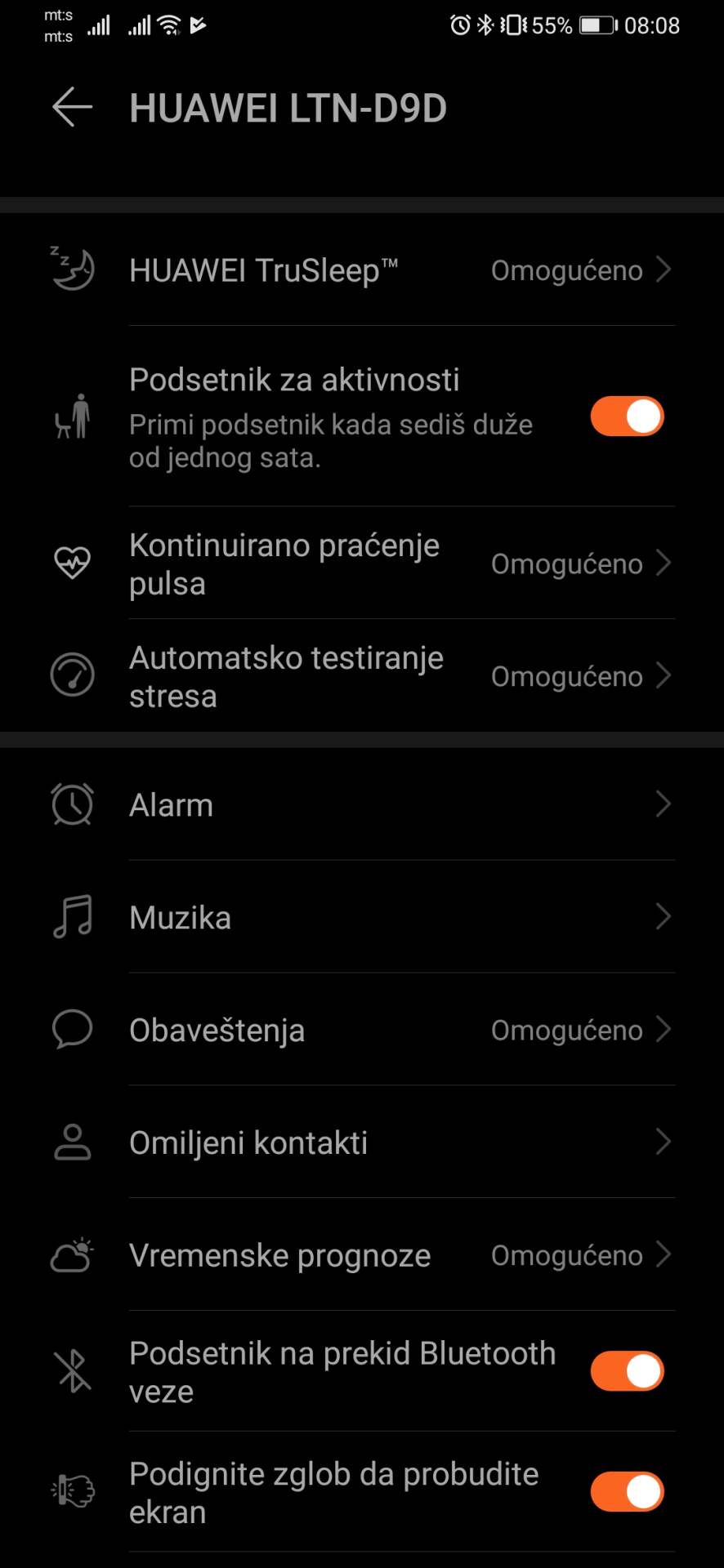Tap the HUAWEI LTN-D9D title
This screenshot has width=724, height=1568.
tap(289, 107)
